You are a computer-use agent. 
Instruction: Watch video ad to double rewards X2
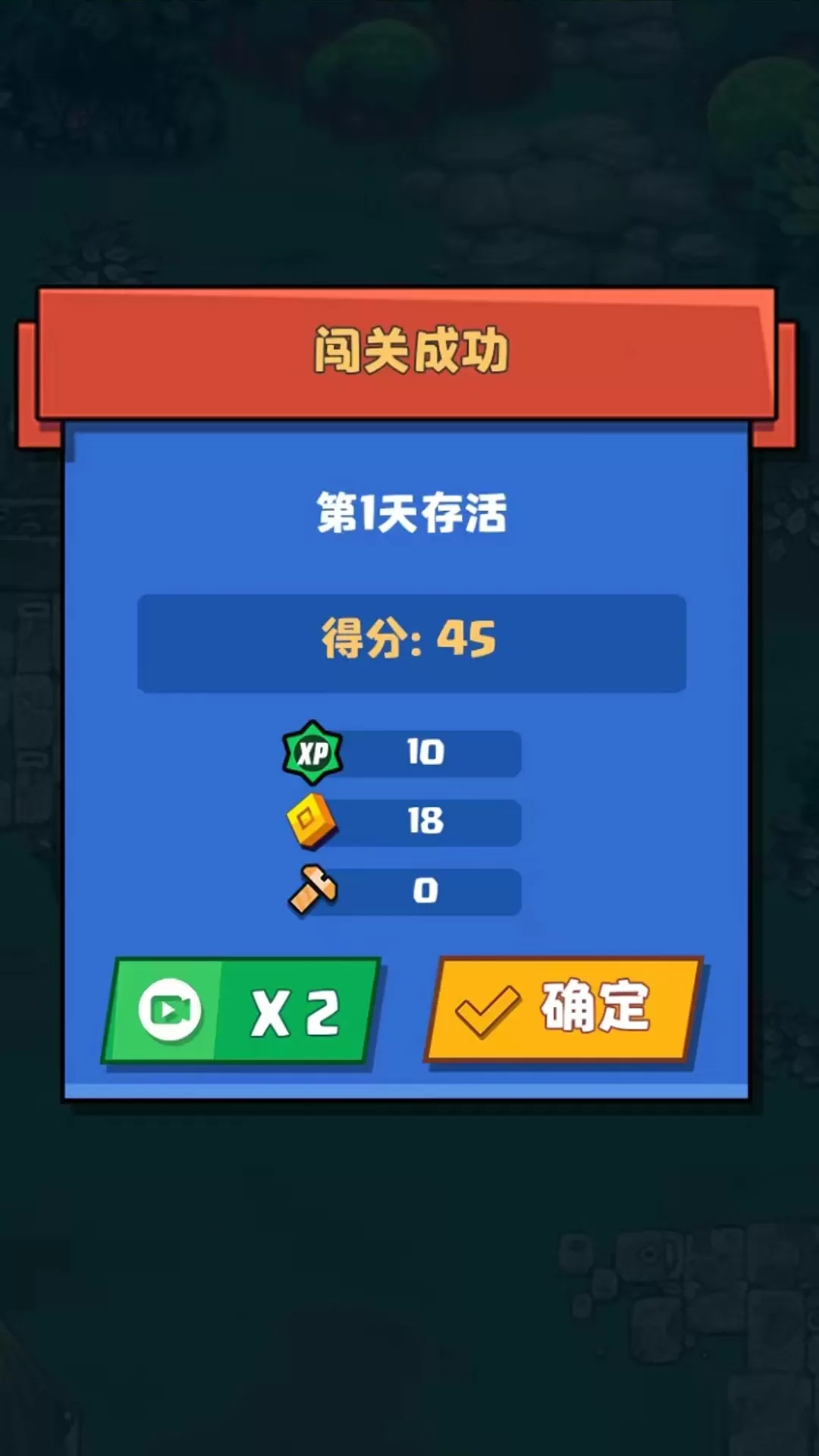(x=241, y=1012)
